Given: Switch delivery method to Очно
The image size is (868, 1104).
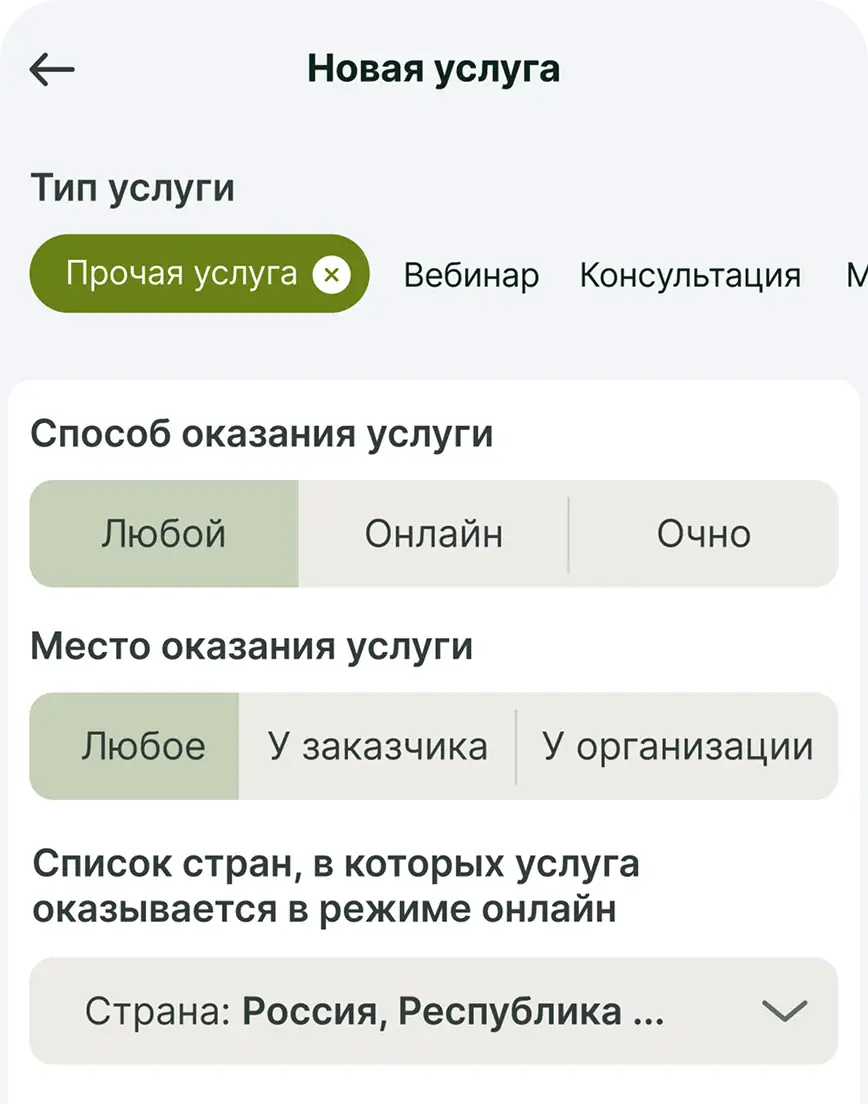Looking at the screenshot, I should (x=703, y=534).
